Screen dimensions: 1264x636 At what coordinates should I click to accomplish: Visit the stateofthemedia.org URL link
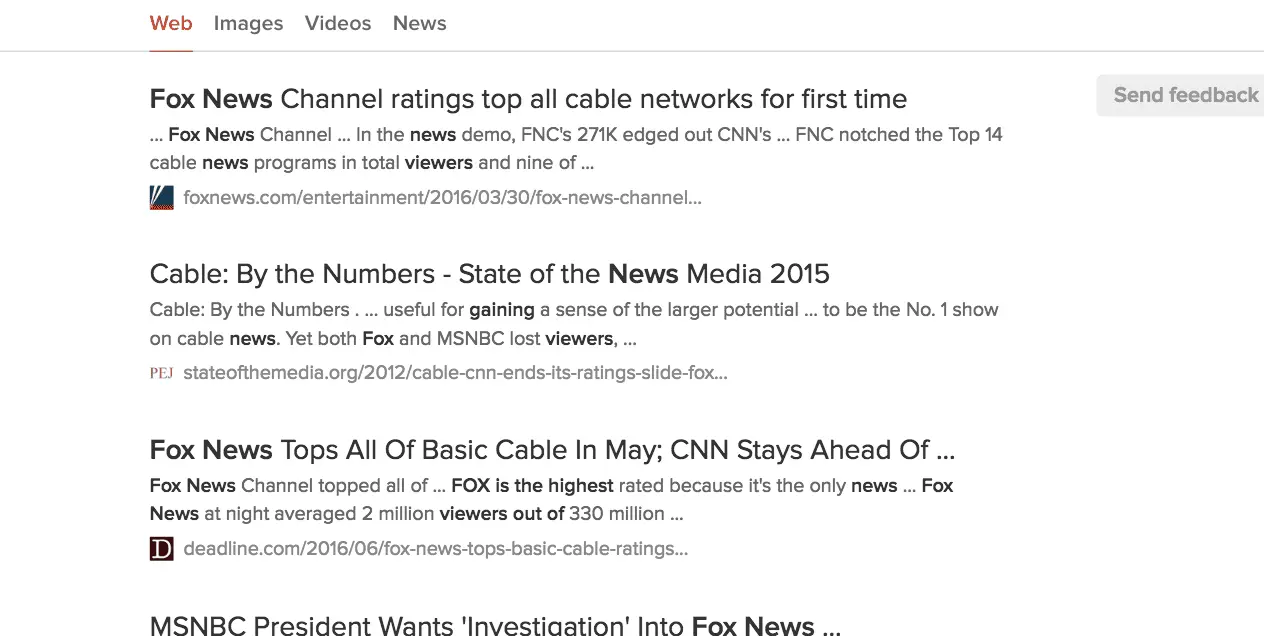click(x=455, y=373)
